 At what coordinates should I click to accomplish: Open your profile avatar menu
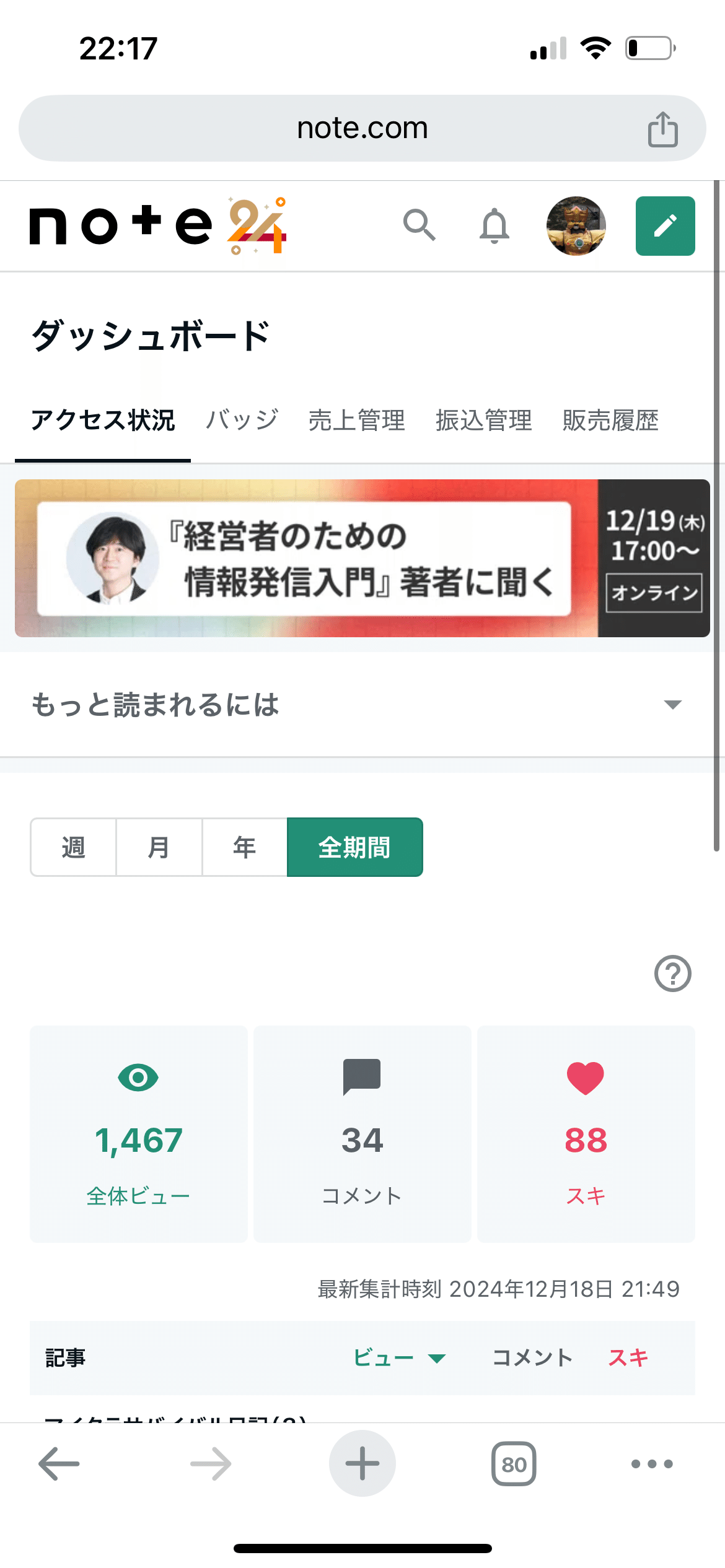pyautogui.click(x=575, y=225)
